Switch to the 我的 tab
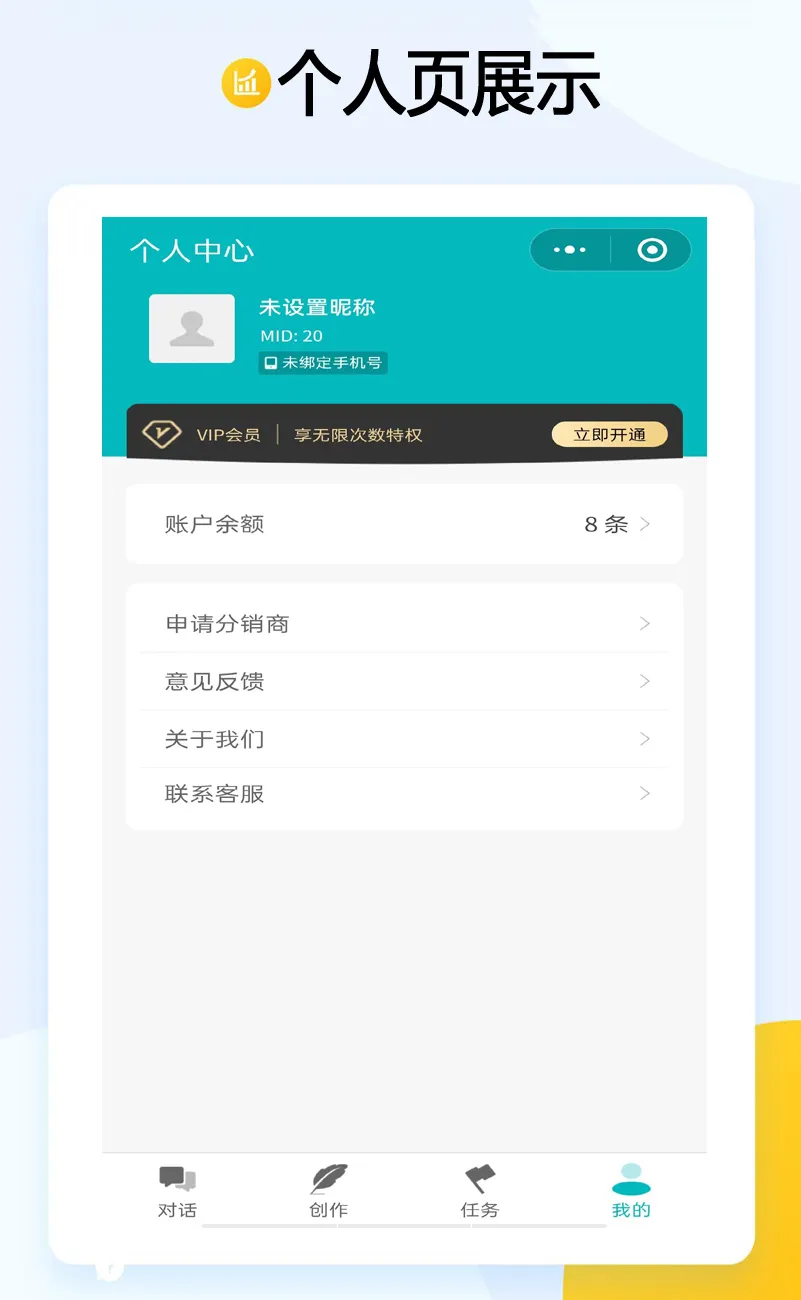 pyautogui.click(x=629, y=1191)
